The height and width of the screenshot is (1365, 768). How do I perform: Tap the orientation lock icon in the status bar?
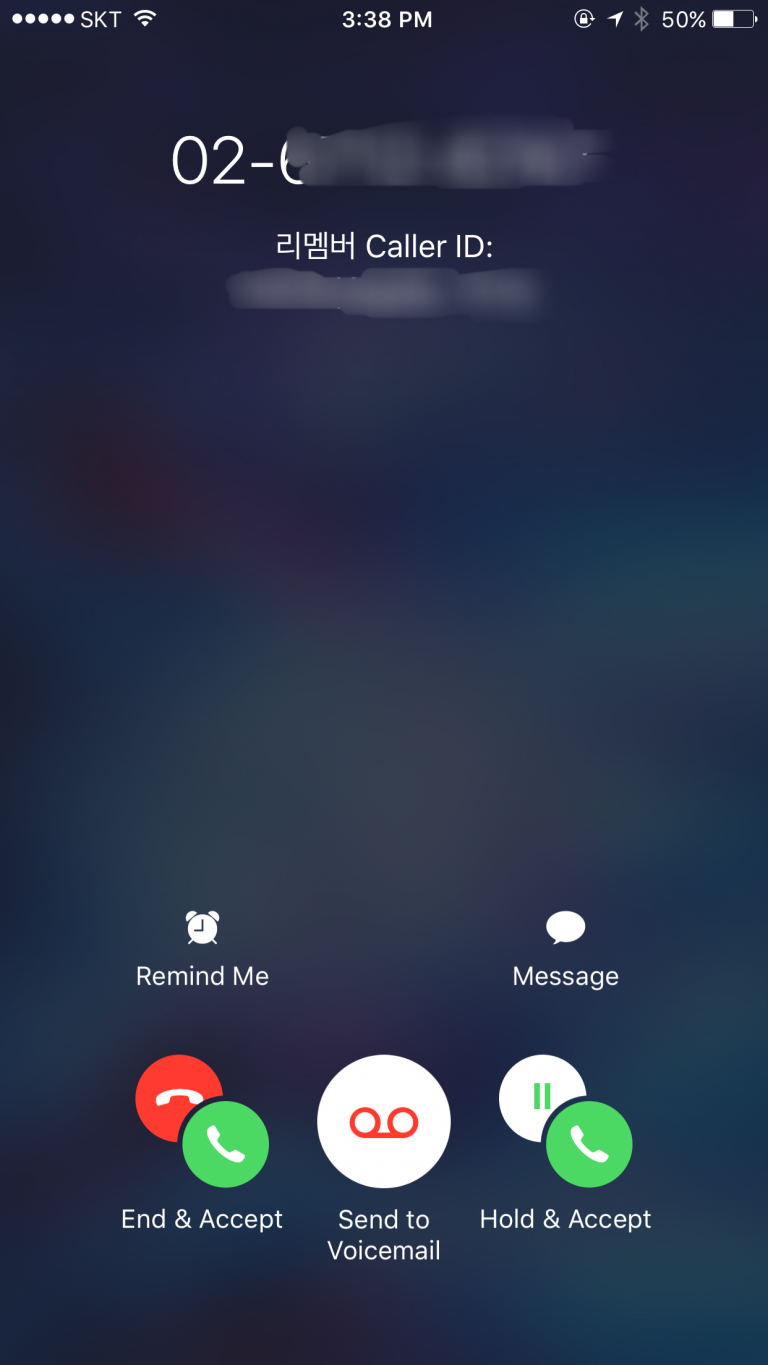(x=584, y=18)
